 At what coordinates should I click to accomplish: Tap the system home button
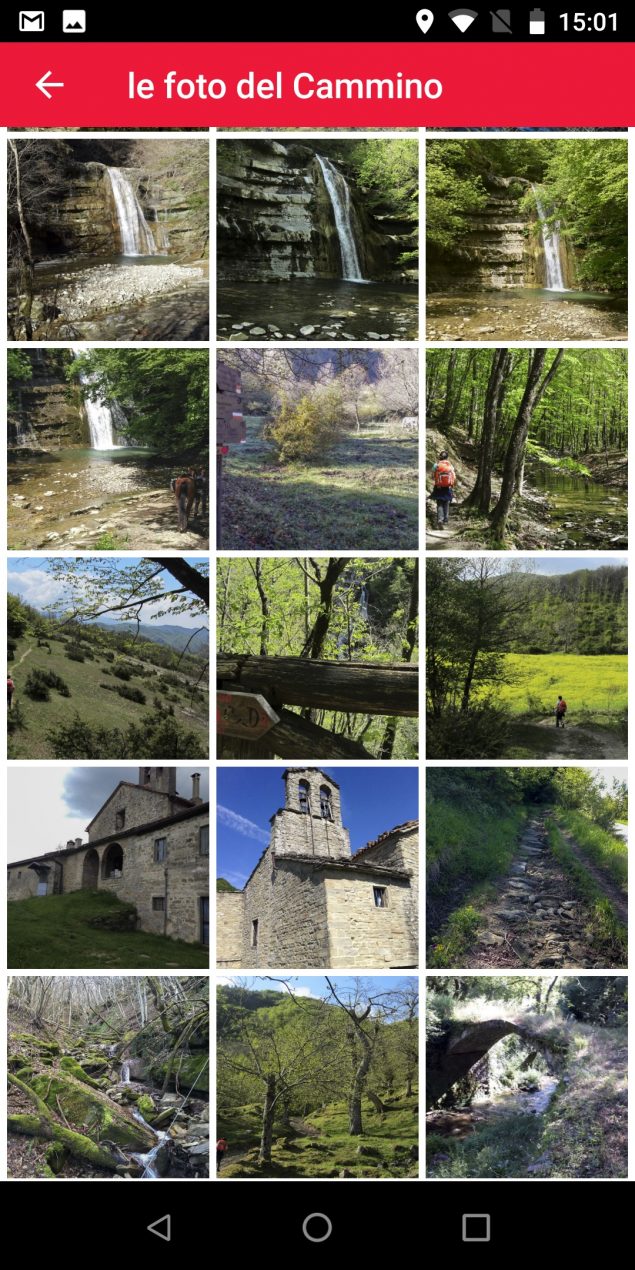[317, 1227]
